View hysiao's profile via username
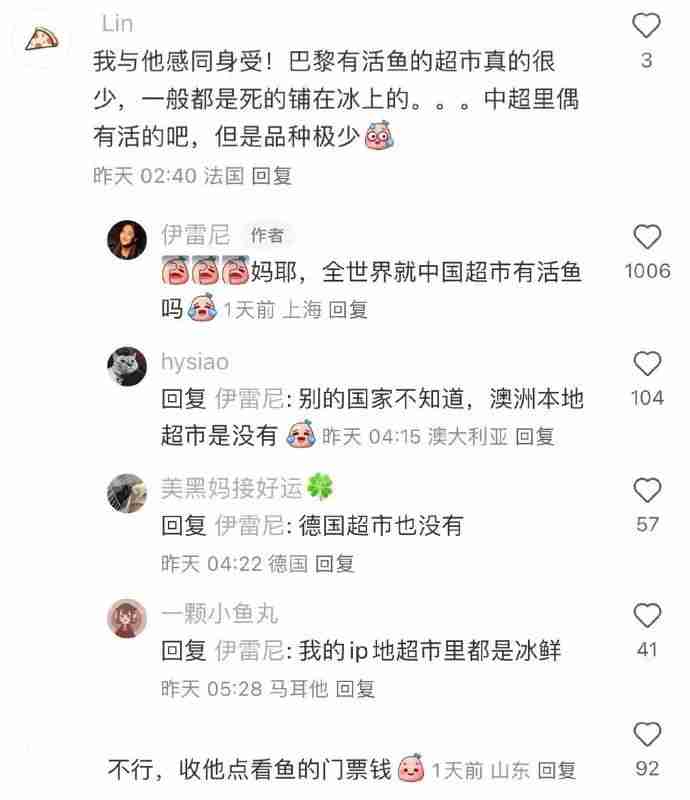 click(195, 362)
